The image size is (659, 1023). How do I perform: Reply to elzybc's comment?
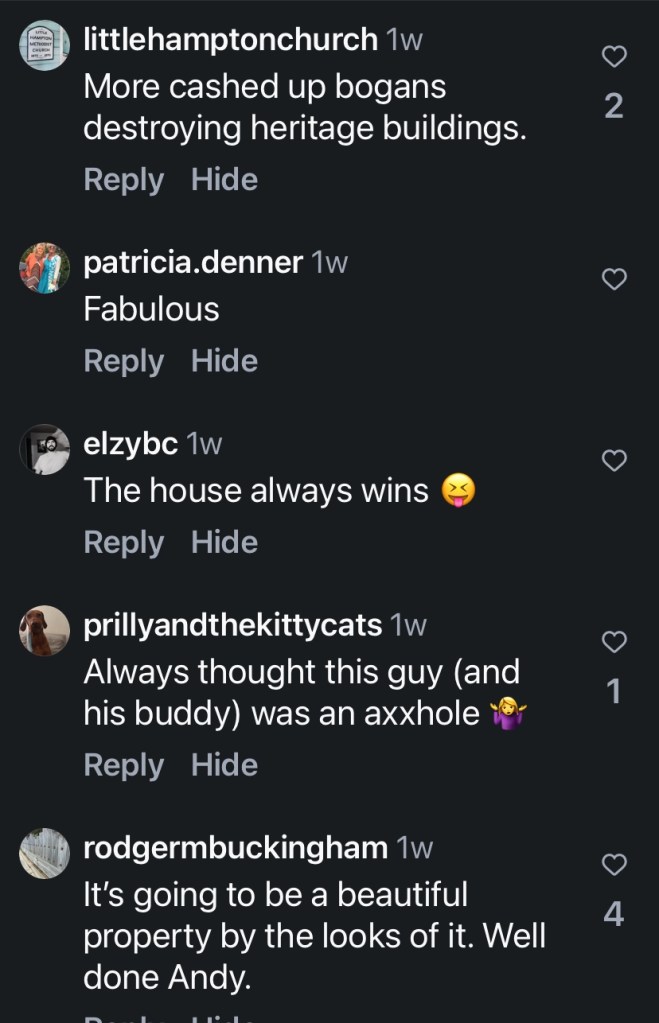click(123, 542)
